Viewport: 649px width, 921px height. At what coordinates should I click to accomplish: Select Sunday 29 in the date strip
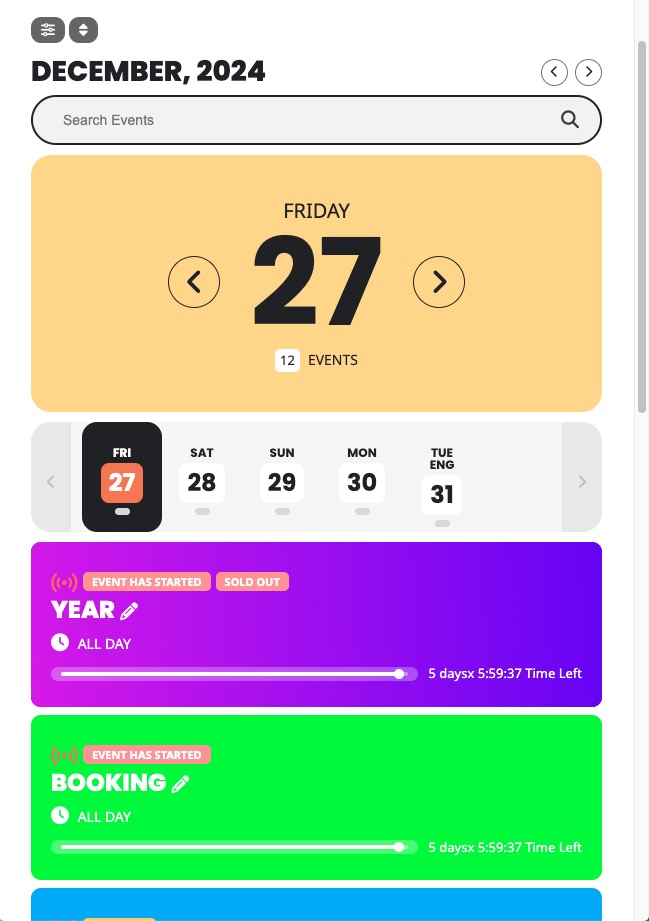(282, 477)
